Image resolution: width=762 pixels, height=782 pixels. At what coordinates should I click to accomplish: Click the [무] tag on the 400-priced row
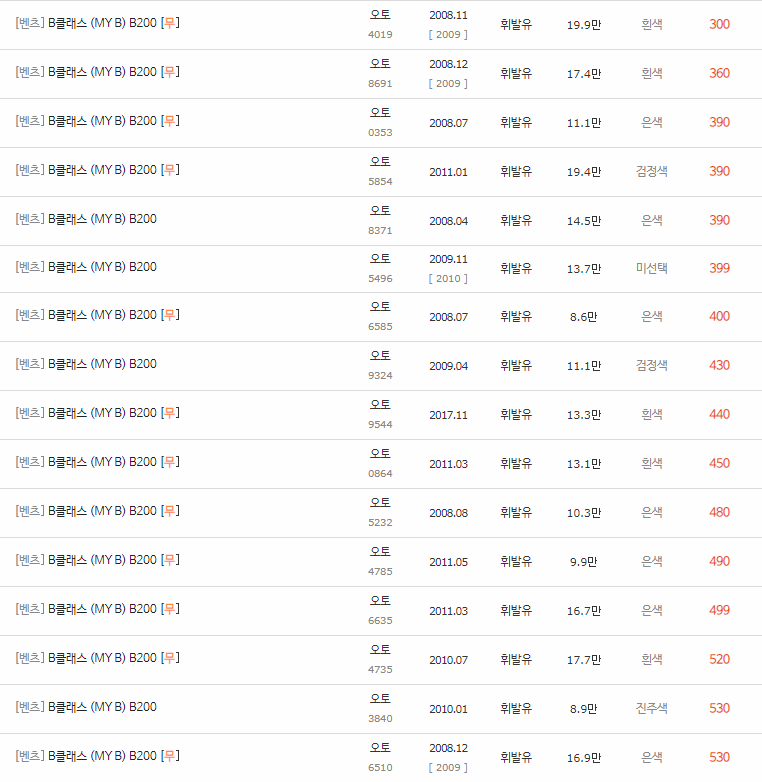tap(169, 315)
